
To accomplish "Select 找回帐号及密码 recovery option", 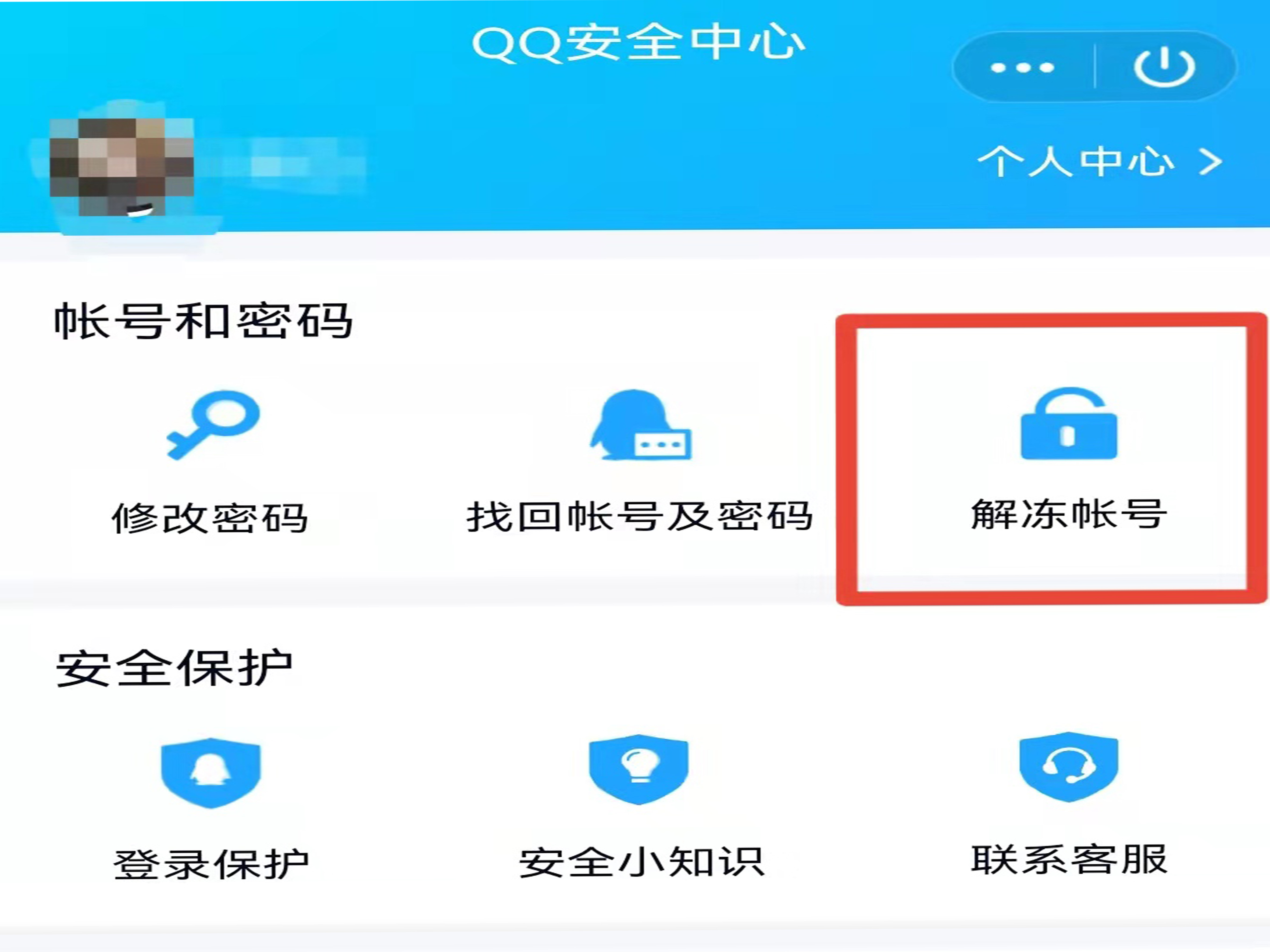I will pyautogui.click(x=640, y=459).
